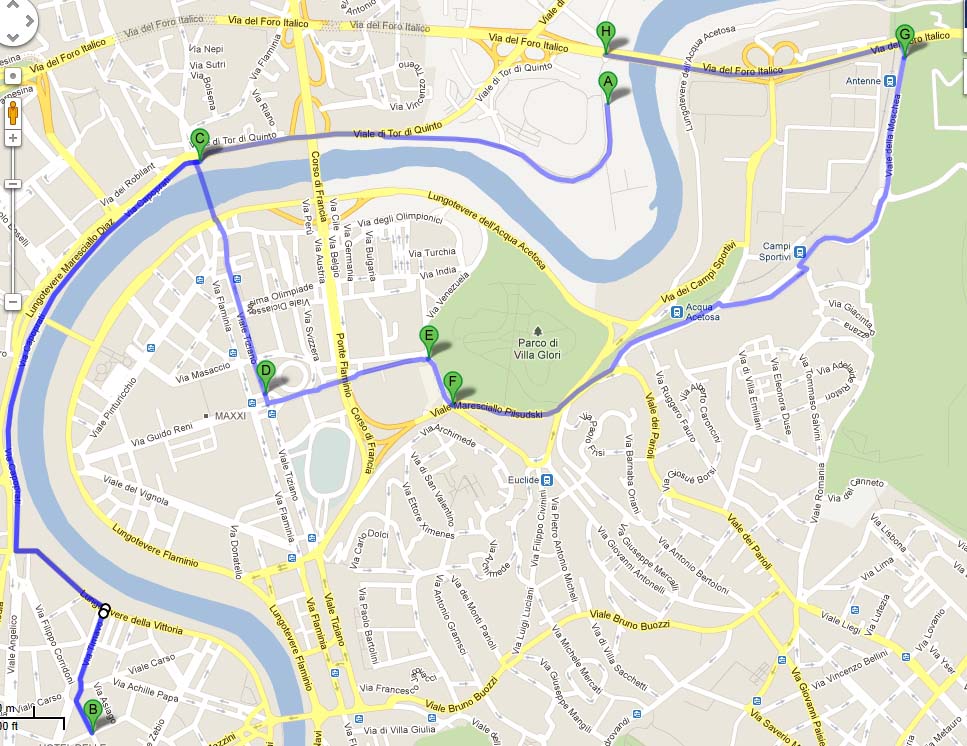Tap route marker E
The image size is (967, 746).
pos(428,338)
